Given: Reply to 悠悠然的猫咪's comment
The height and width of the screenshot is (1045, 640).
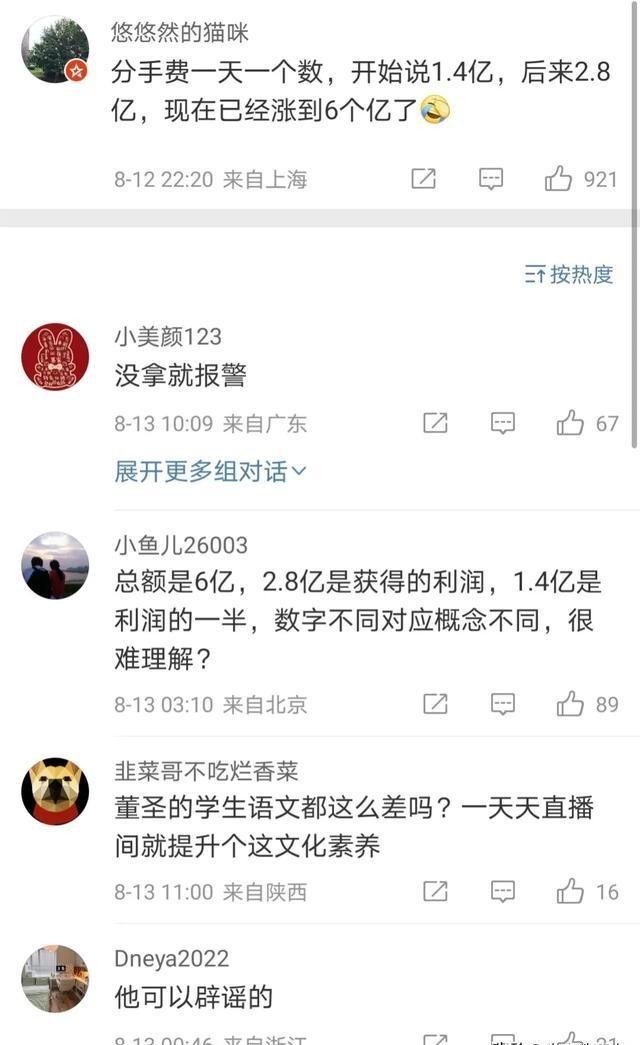Looking at the screenshot, I should (x=490, y=179).
